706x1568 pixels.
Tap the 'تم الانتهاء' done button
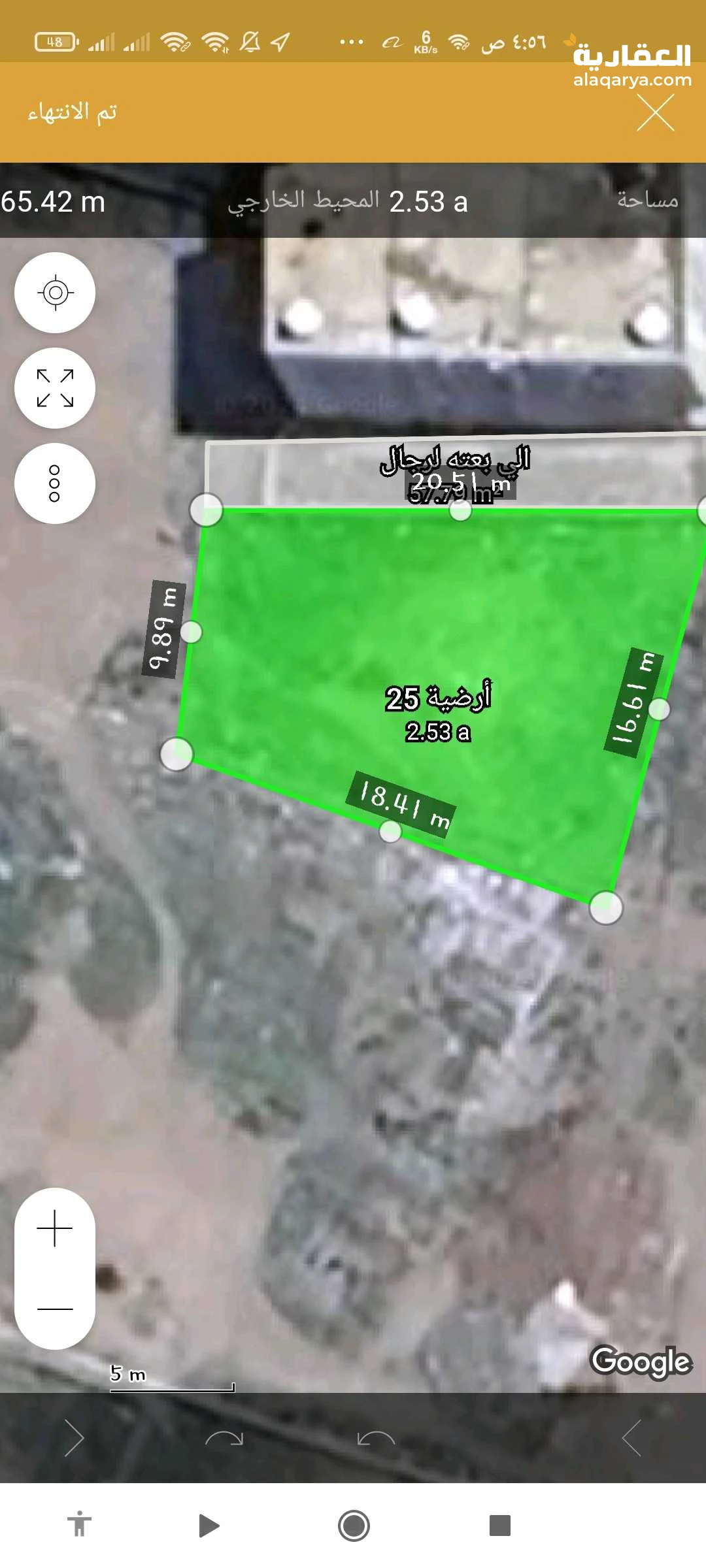[x=72, y=112]
